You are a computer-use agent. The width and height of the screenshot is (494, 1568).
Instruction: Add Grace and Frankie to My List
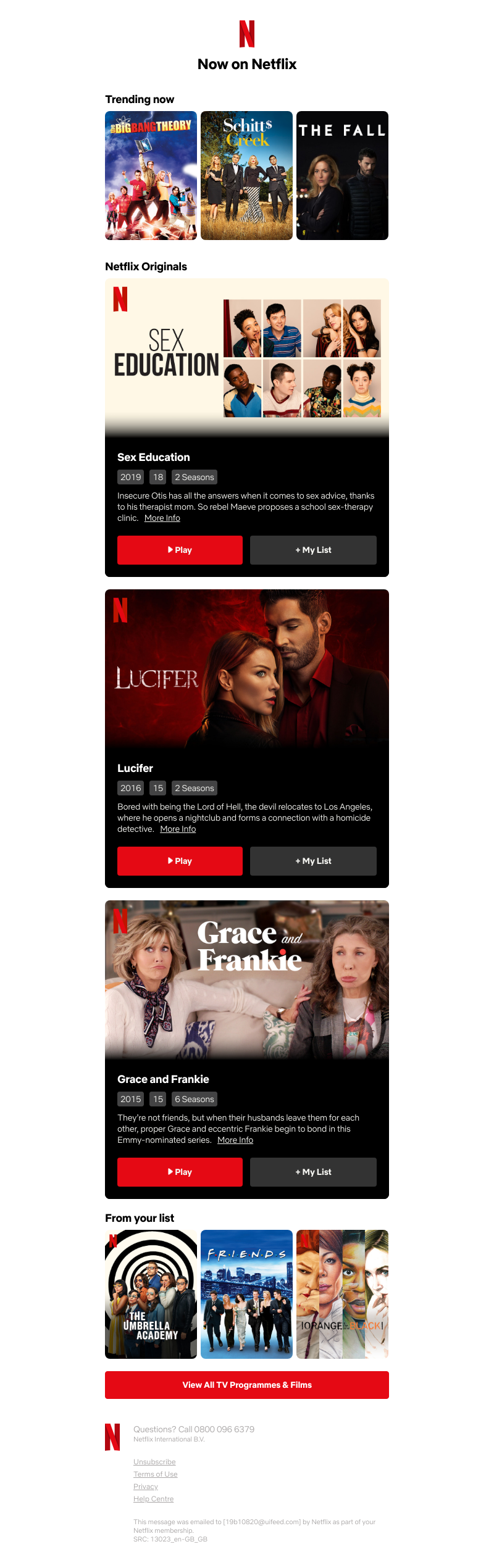click(313, 1172)
